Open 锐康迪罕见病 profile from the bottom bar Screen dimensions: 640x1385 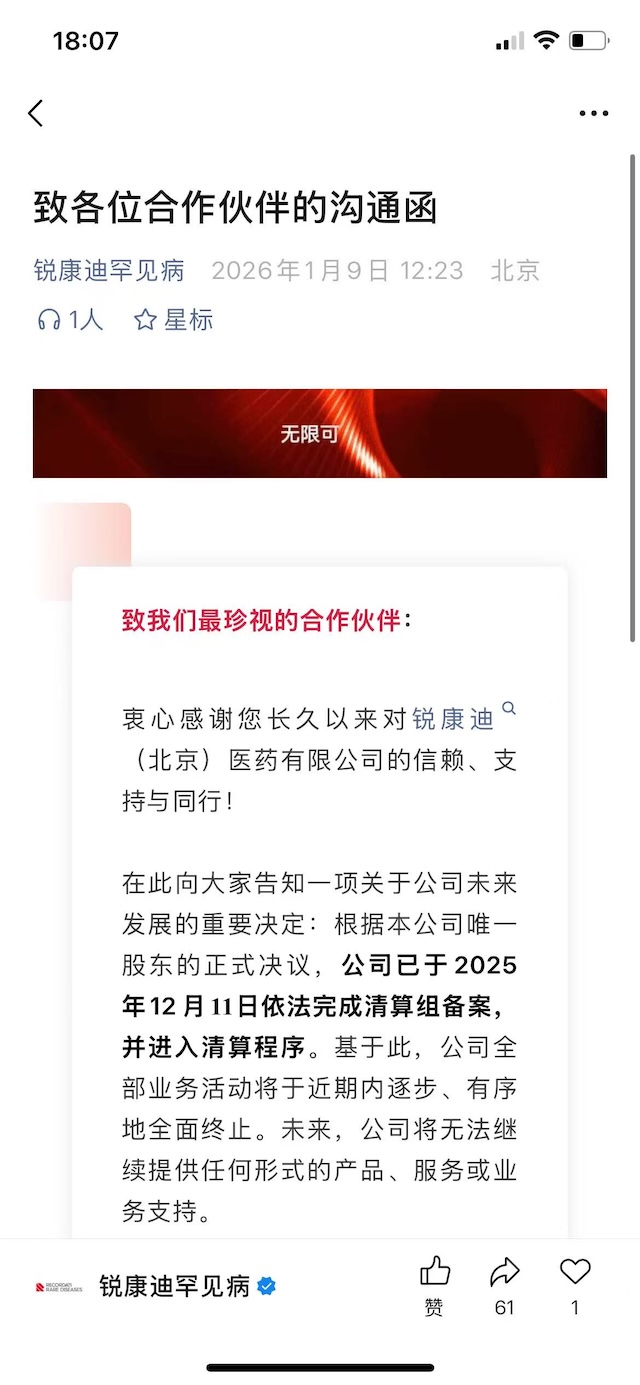click(174, 1286)
